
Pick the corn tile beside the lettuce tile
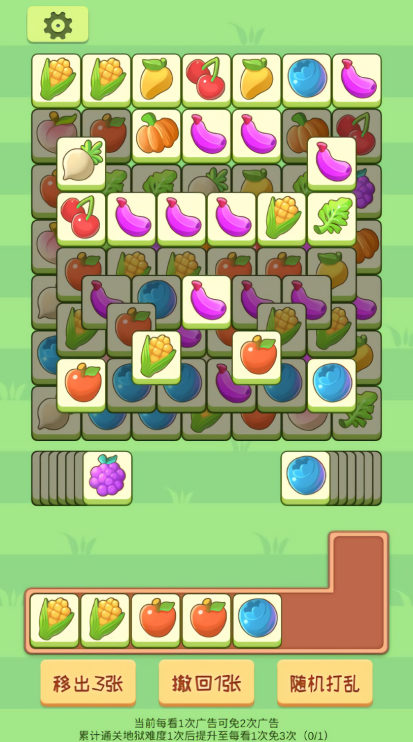[x=281, y=219]
